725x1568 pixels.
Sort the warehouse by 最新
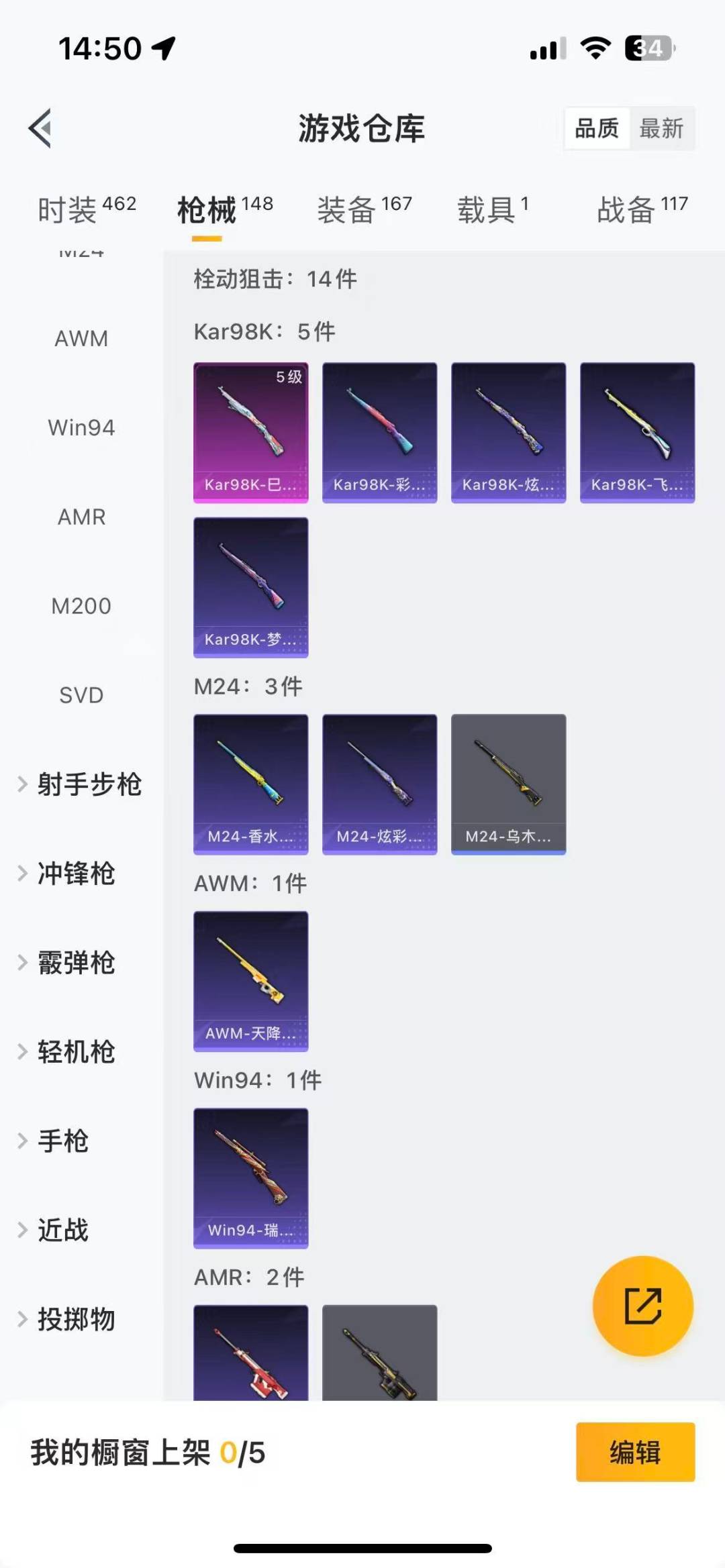[x=661, y=128]
